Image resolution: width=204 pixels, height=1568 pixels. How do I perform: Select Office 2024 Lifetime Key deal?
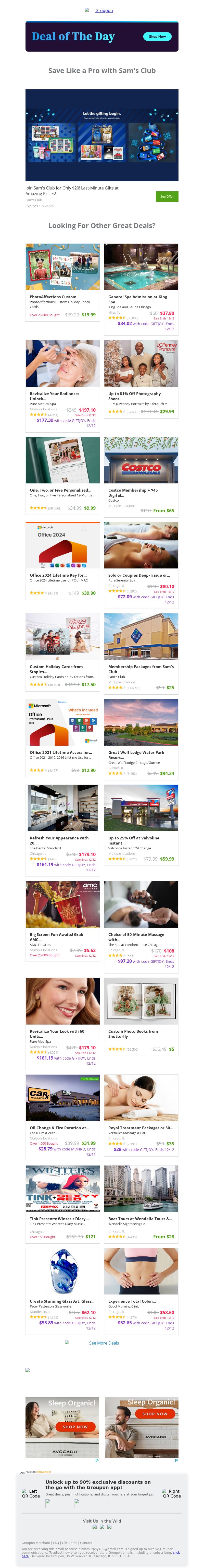(x=62, y=545)
